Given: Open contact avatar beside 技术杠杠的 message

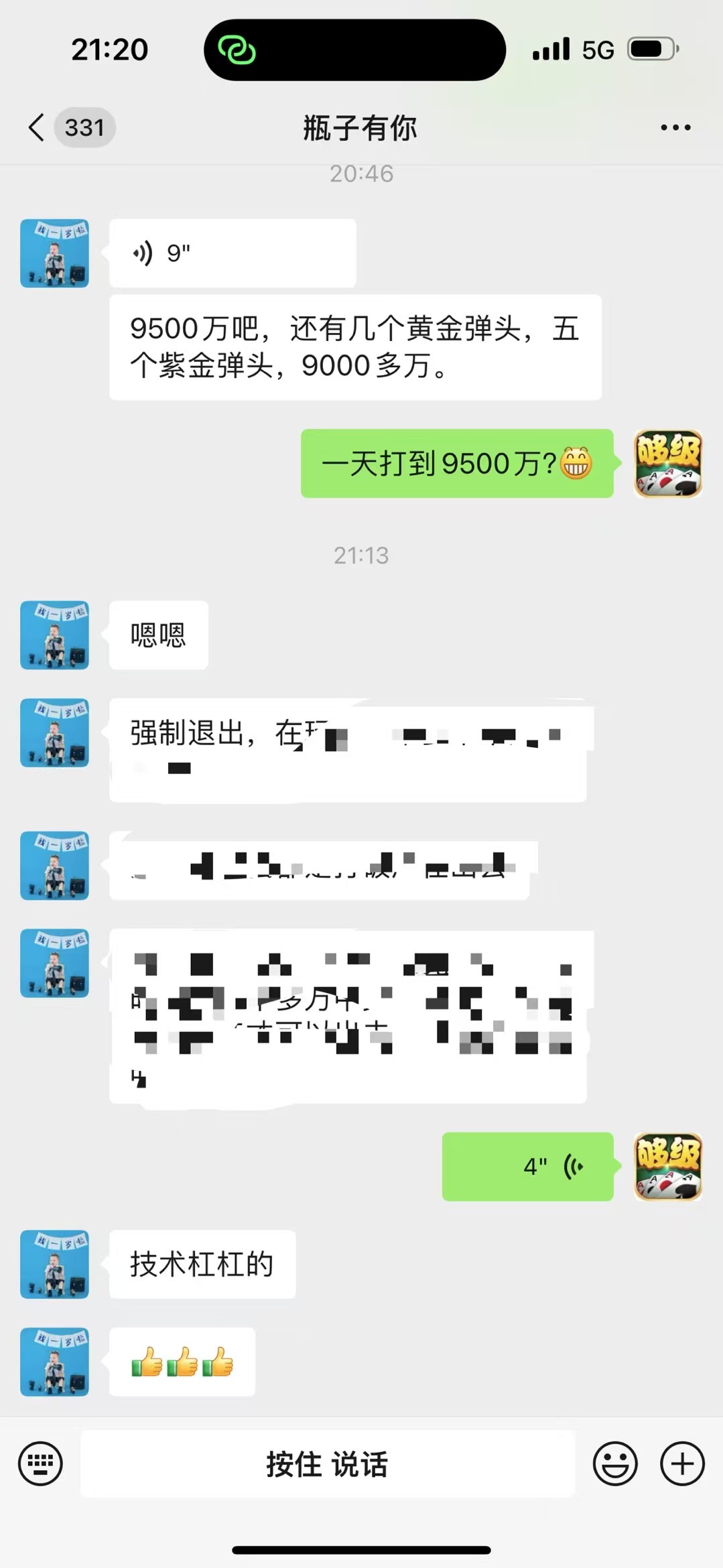Looking at the screenshot, I should (54, 1264).
